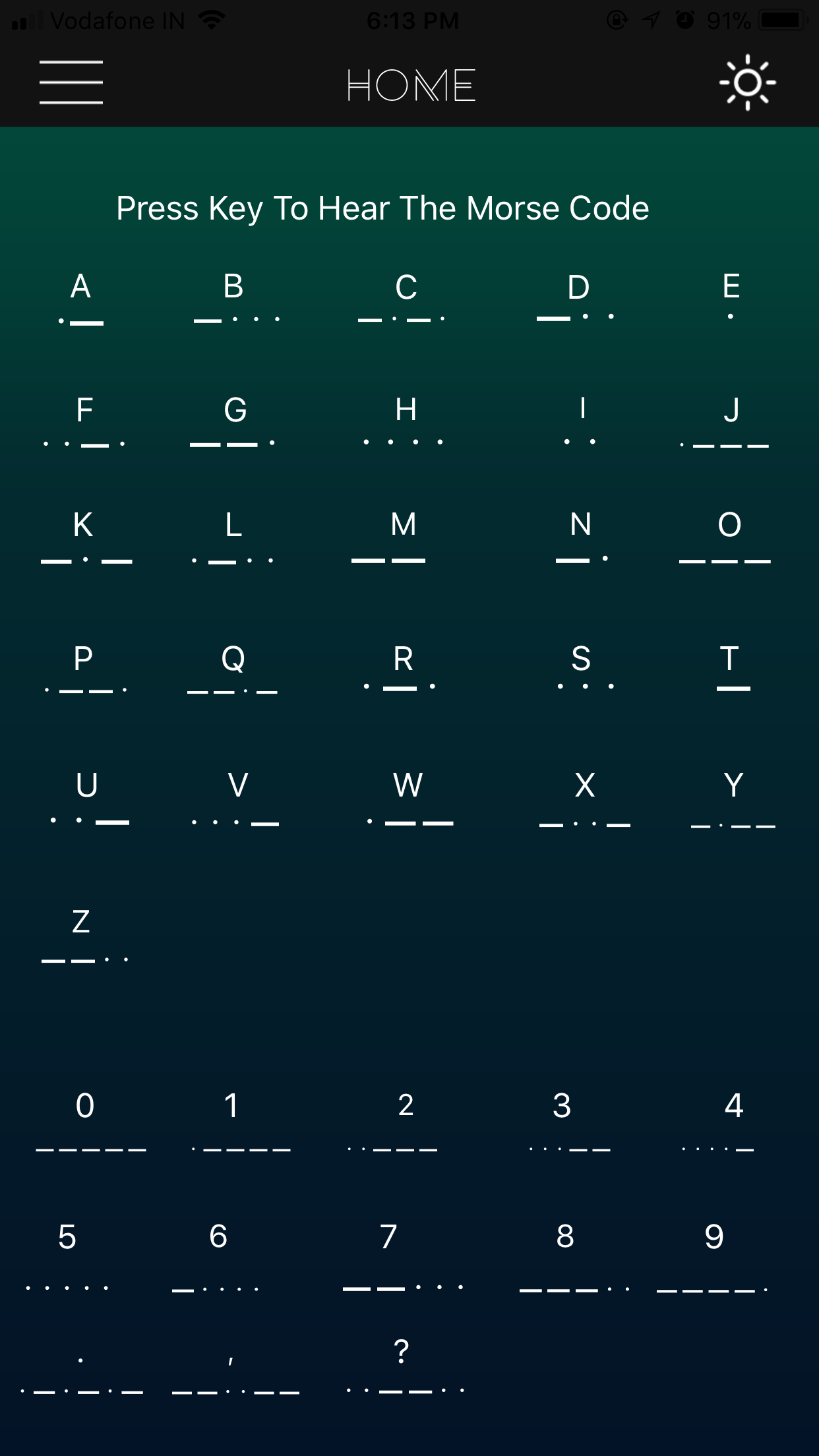Tap the HOME title

point(409,84)
